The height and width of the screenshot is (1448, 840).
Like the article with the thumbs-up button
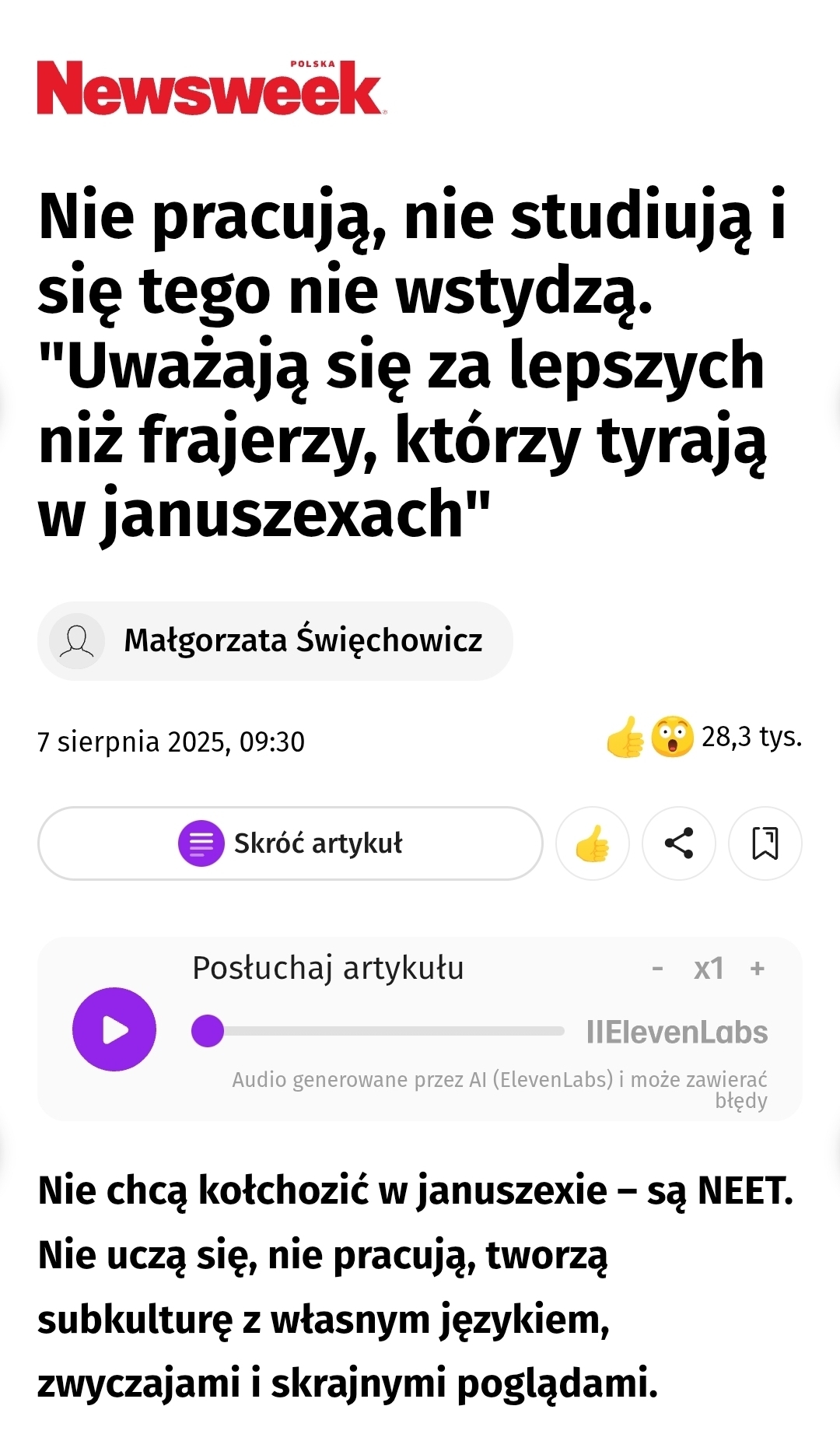[x=593, y=843]
